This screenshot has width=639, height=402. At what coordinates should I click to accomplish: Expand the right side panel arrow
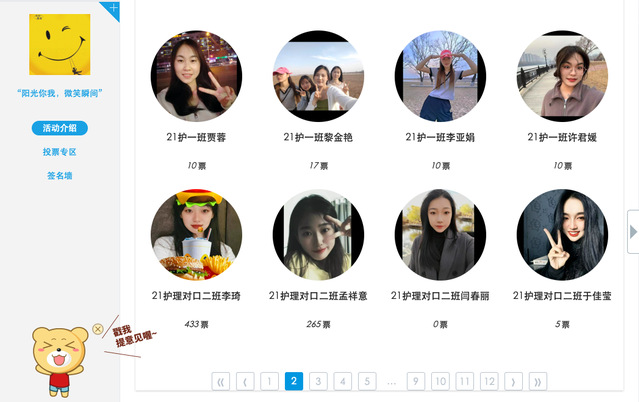coord(632,232)
